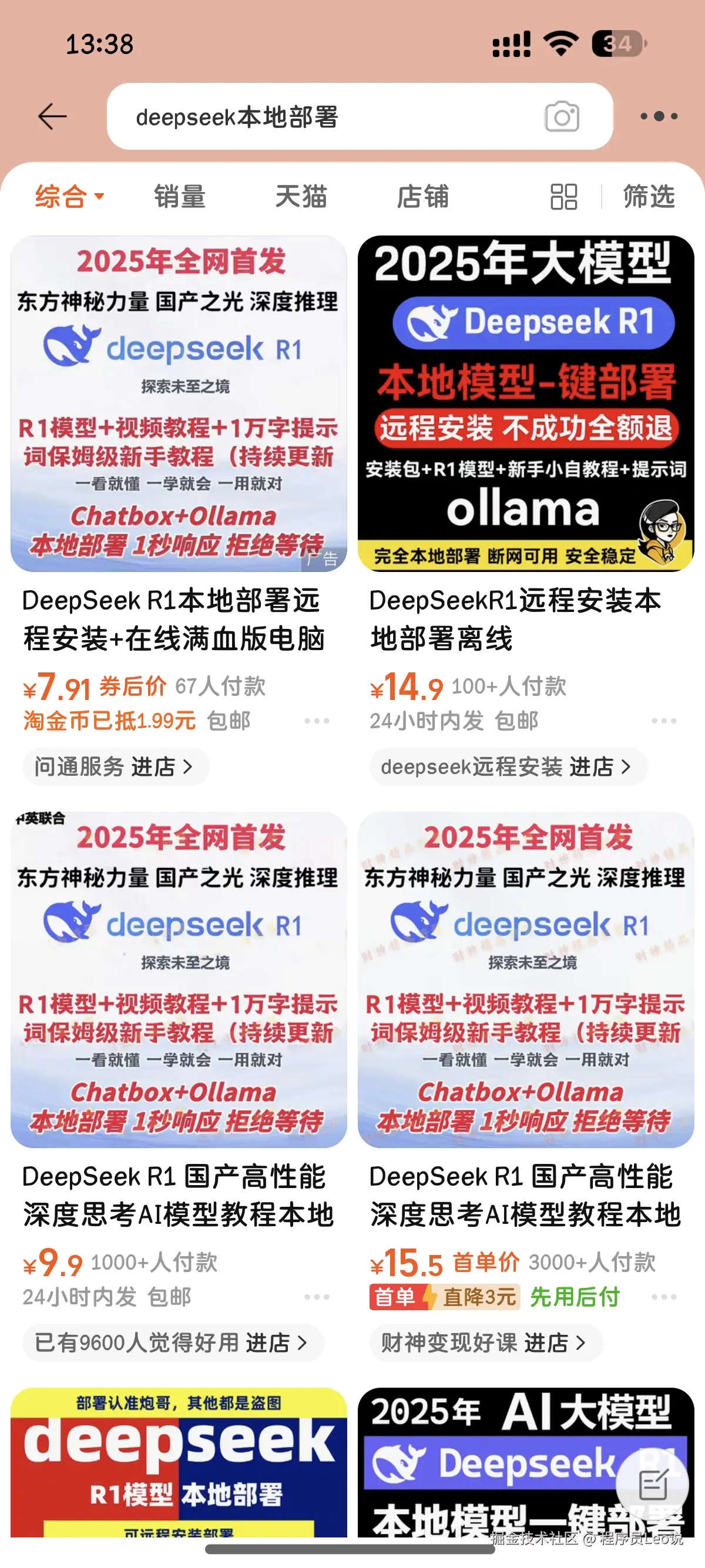
Task: Switch to the 销量 tab
Action: (180, 197)
